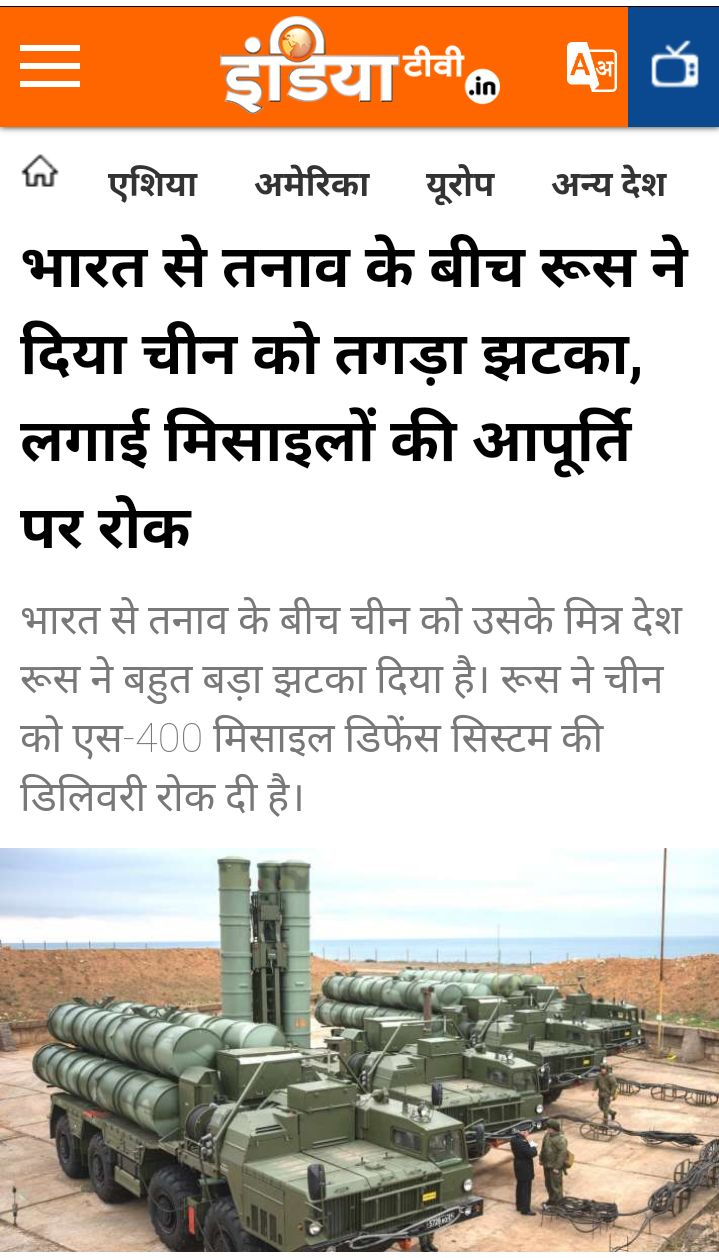Open the live TV icon
The width and height of the screenshot is (719, 1258).
(x=674, y=67)
